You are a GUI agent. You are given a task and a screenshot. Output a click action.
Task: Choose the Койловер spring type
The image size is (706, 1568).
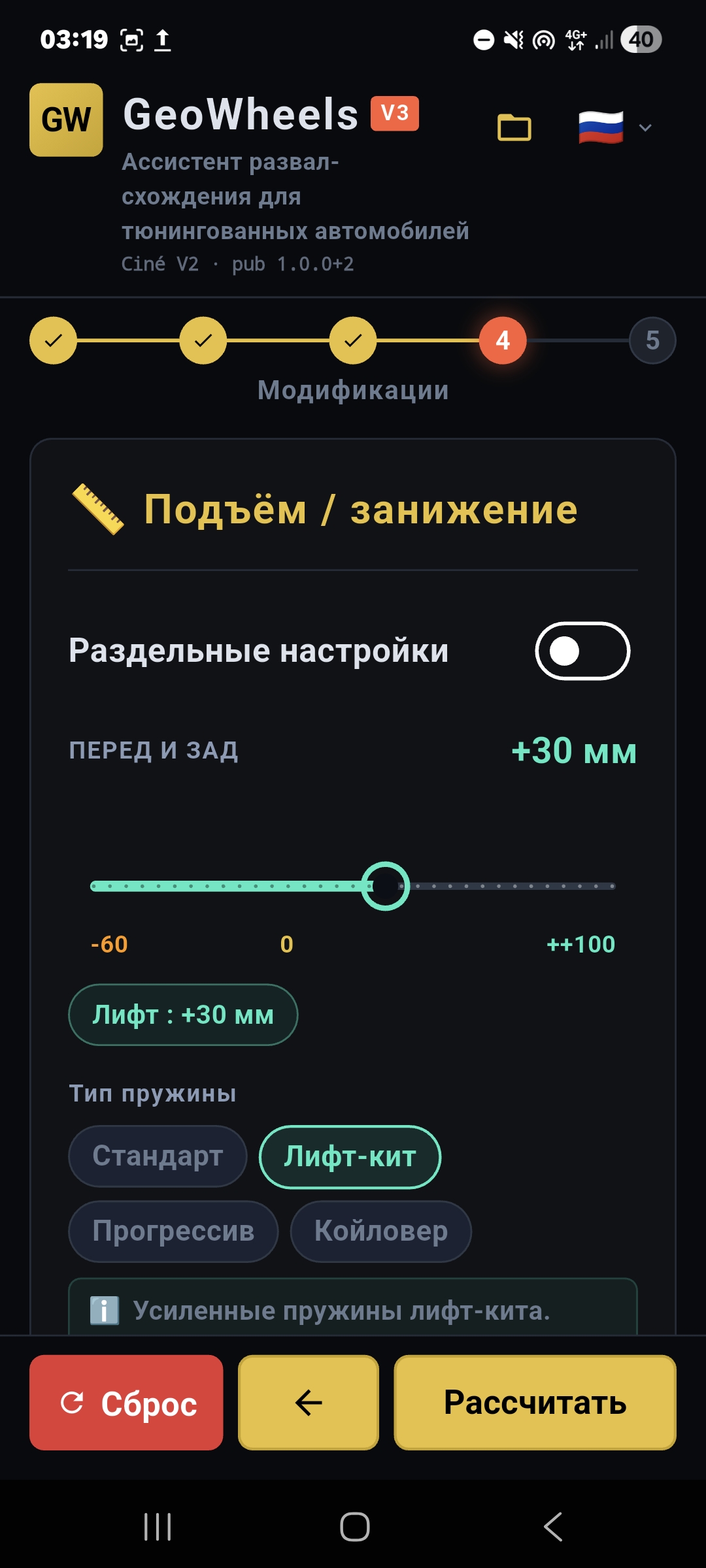[x=381, y=1231]
